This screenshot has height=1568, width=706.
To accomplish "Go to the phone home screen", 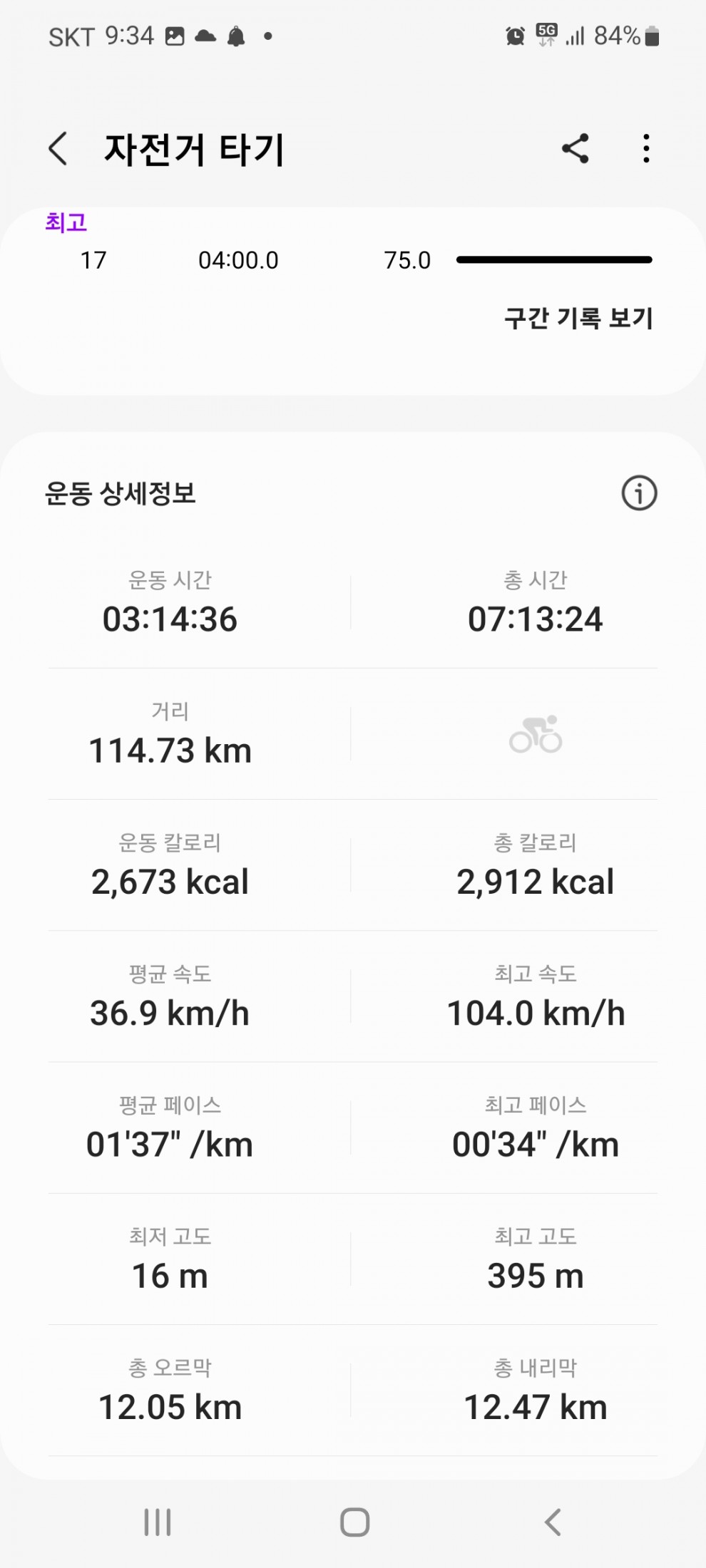I will pos(354,1522).
